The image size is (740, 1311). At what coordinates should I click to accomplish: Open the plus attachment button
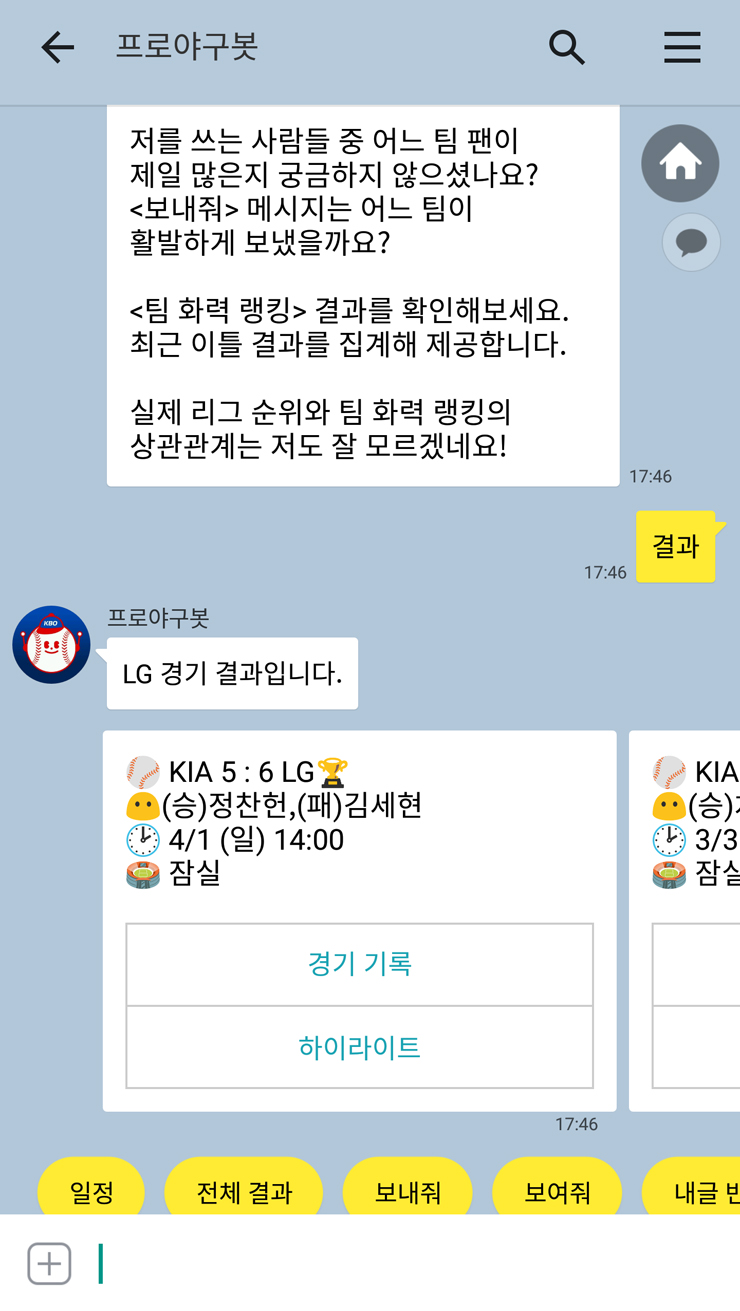tap(49, 1263)
